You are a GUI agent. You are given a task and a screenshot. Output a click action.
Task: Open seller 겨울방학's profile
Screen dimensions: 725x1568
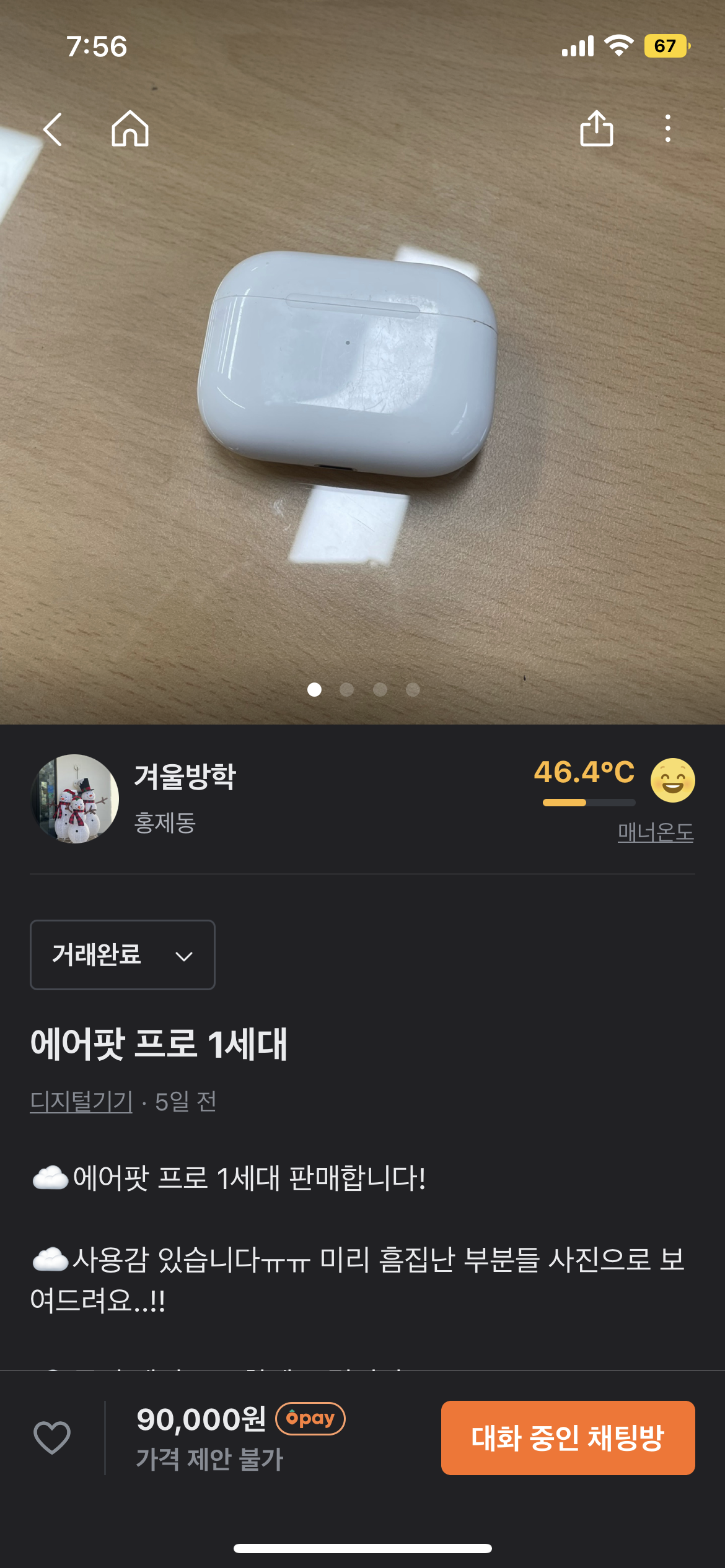(76, 798)
